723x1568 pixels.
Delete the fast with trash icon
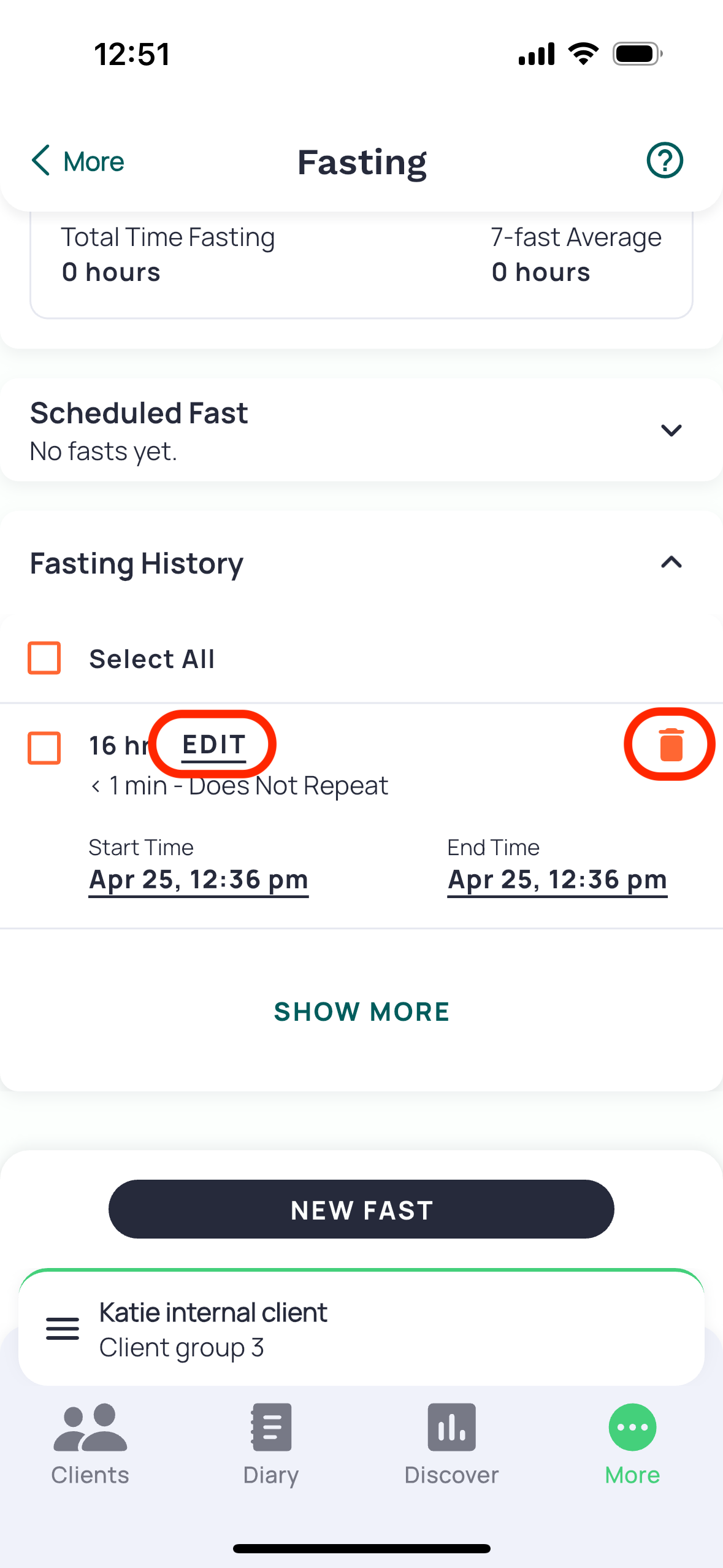(x=671, y=744)
